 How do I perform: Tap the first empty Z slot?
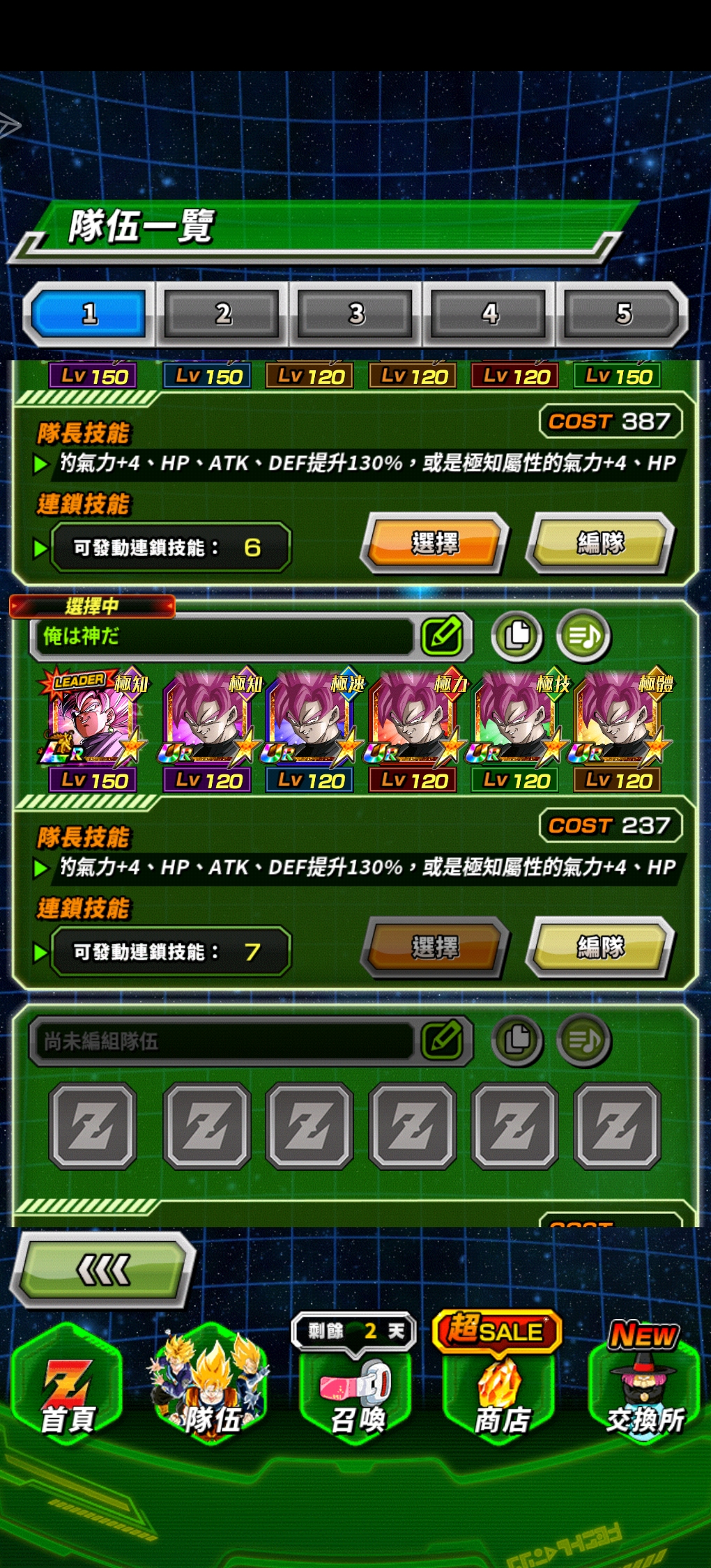pyautogui.click(x=93, y=1125)
